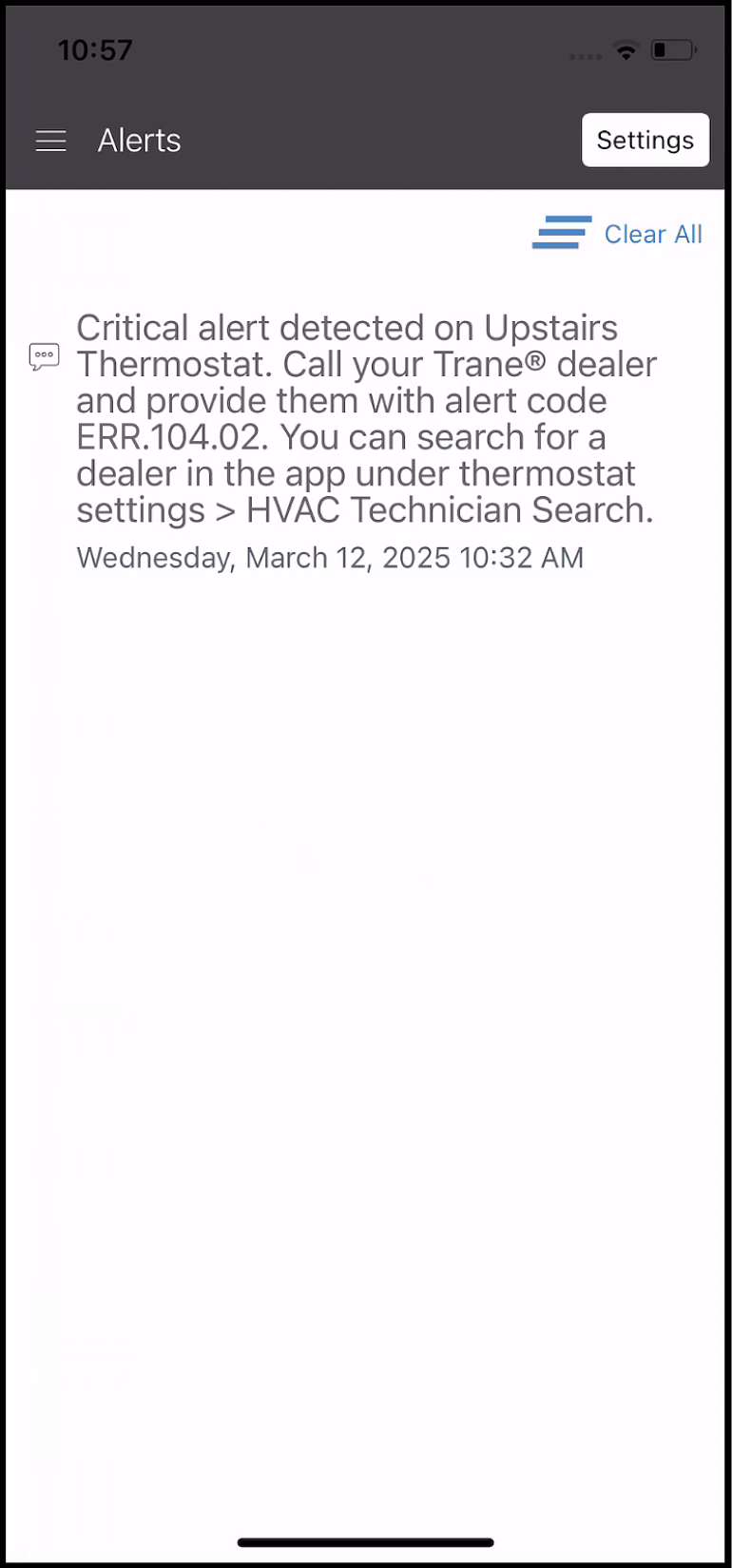The width and height of the screenshot is (732, 1568).
Task: Open the Settings screen
Action: point(645,140)
